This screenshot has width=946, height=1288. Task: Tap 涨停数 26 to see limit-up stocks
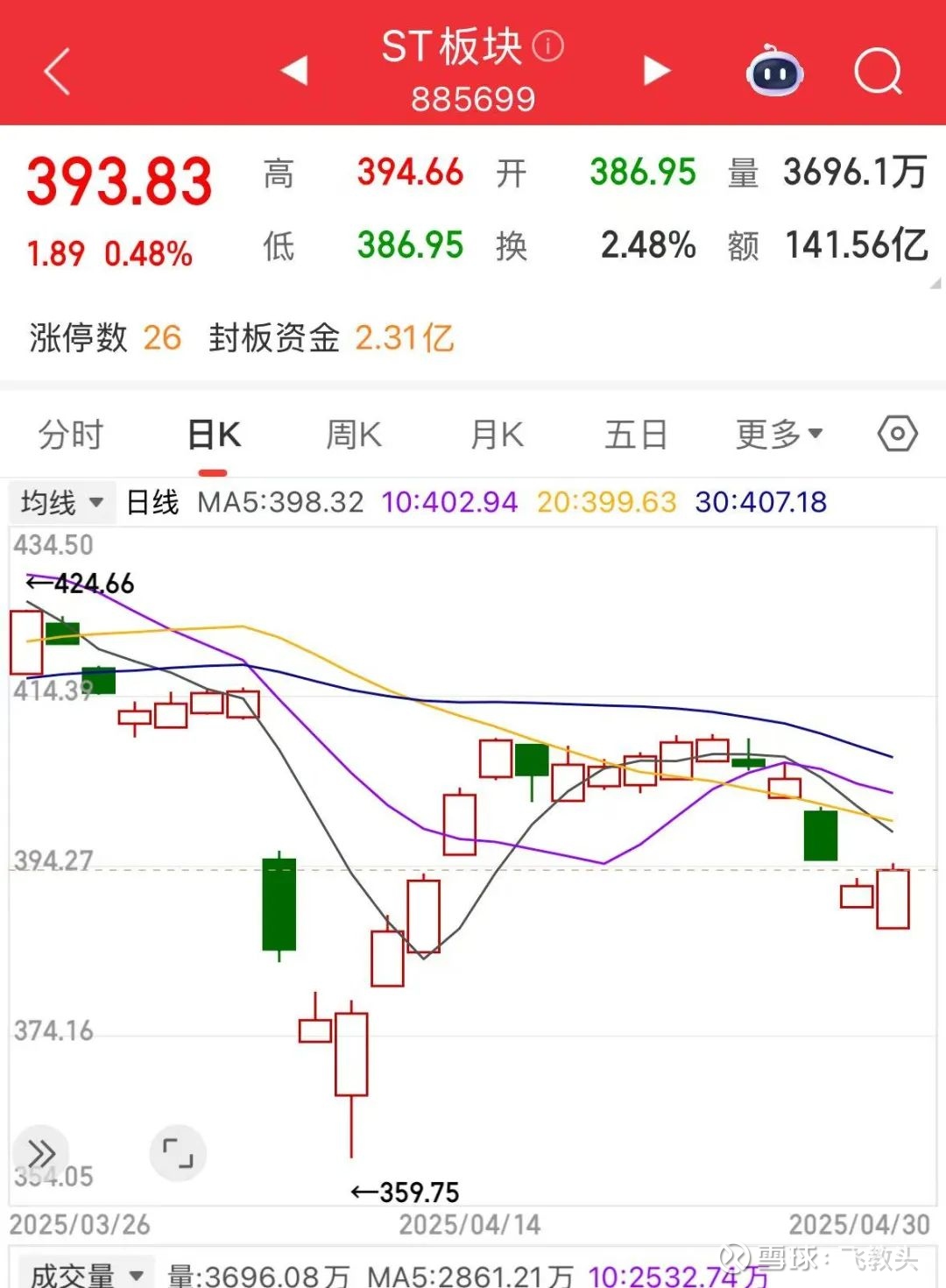105,338
